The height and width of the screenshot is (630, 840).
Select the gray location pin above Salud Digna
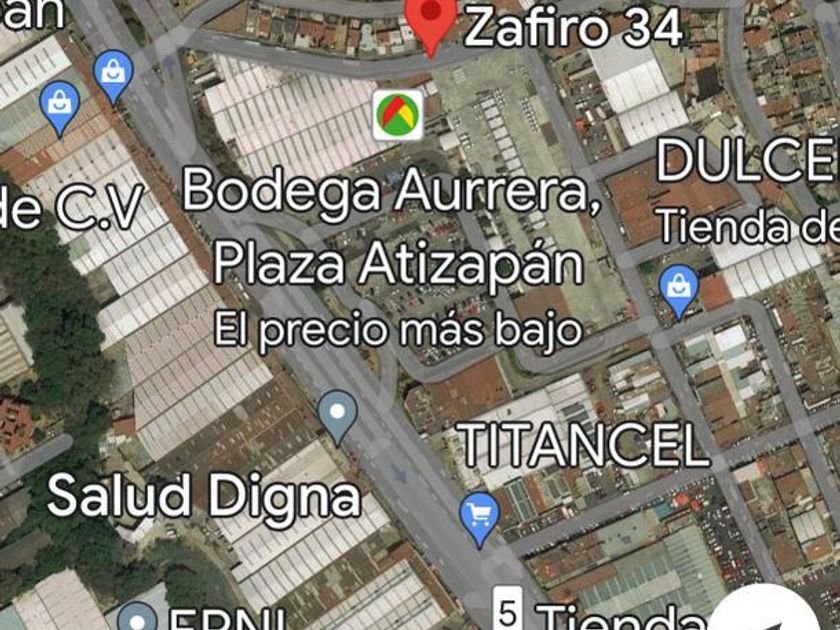coord(338,415)
